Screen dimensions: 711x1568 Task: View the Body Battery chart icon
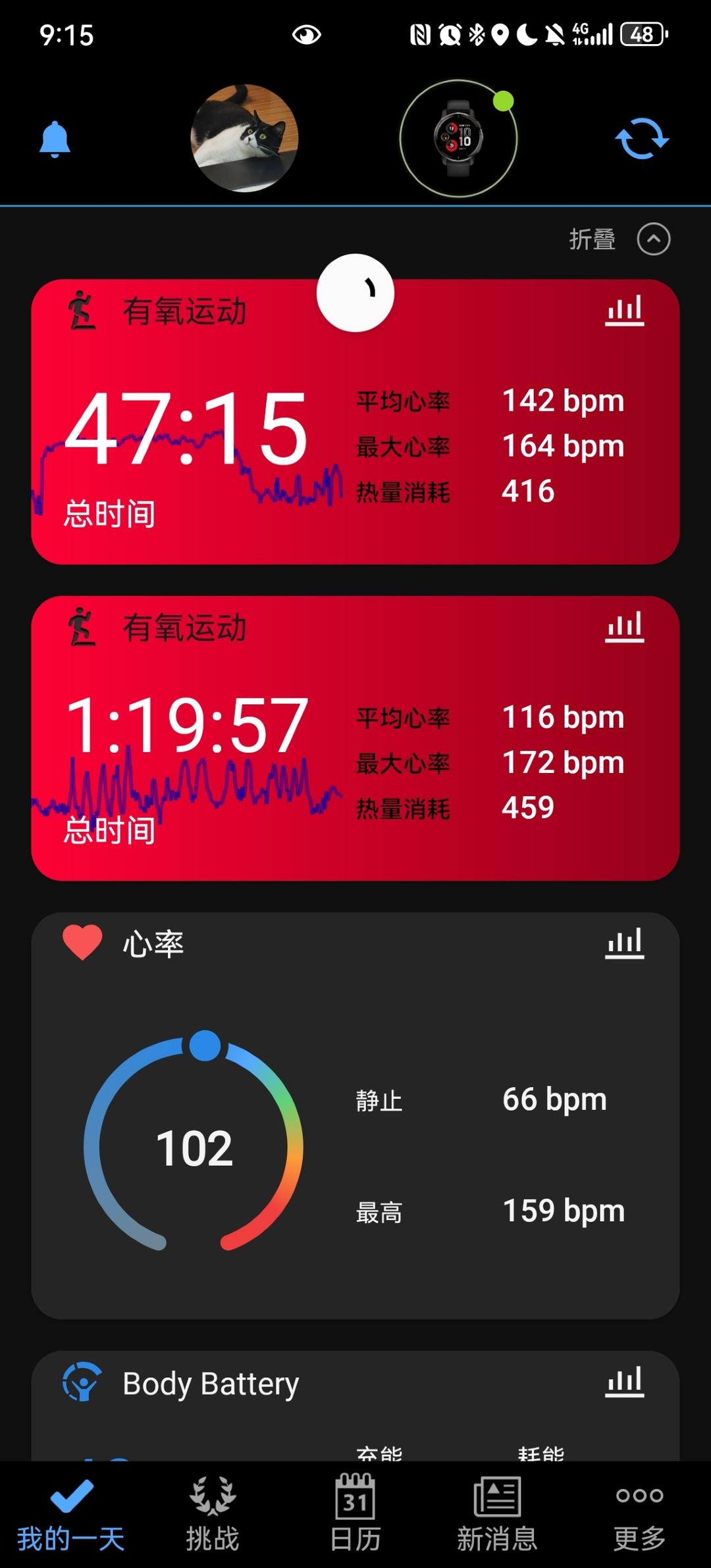point(624,1380)
